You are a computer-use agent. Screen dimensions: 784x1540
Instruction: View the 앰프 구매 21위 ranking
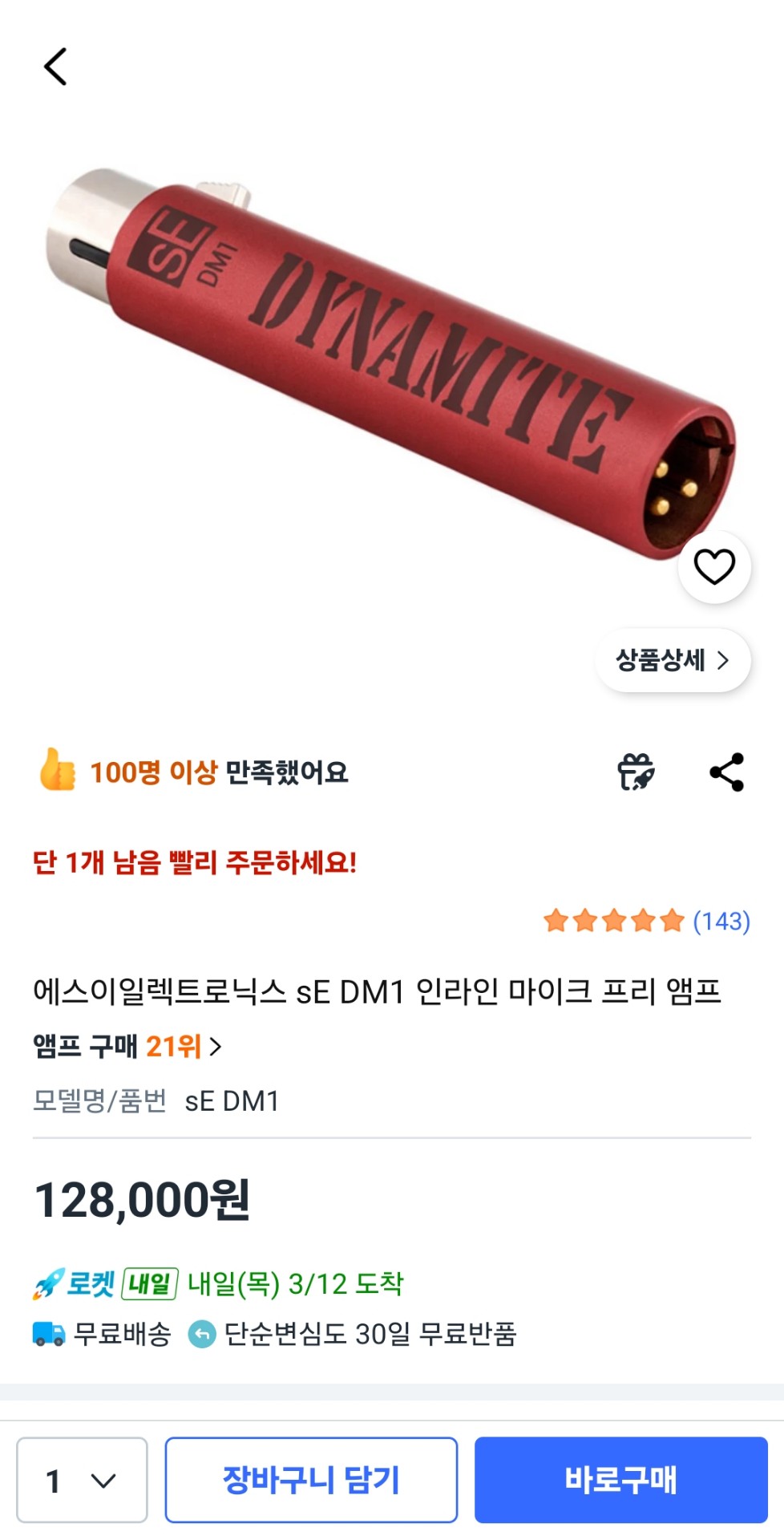(127, 1046)
